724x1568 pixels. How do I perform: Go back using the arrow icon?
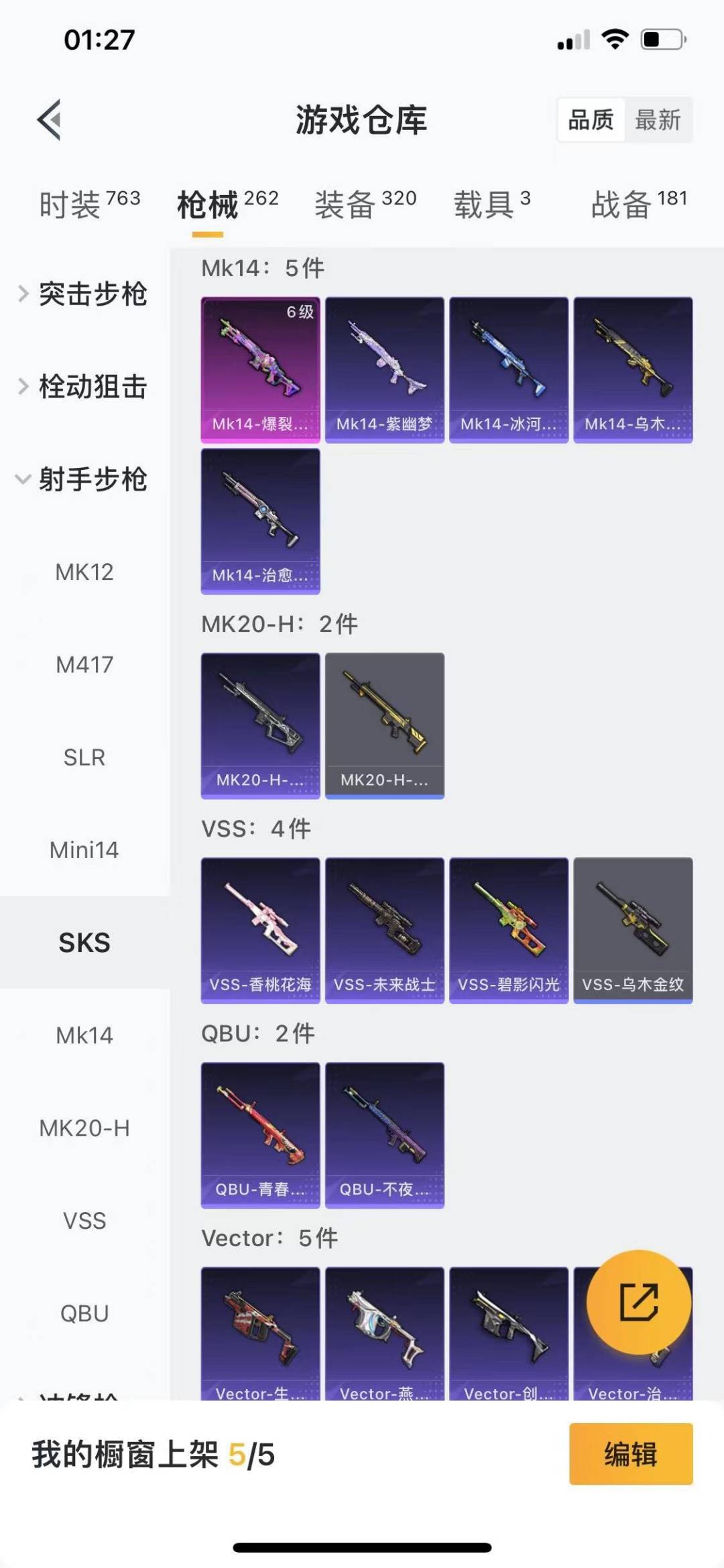click(x=50, y=121)
